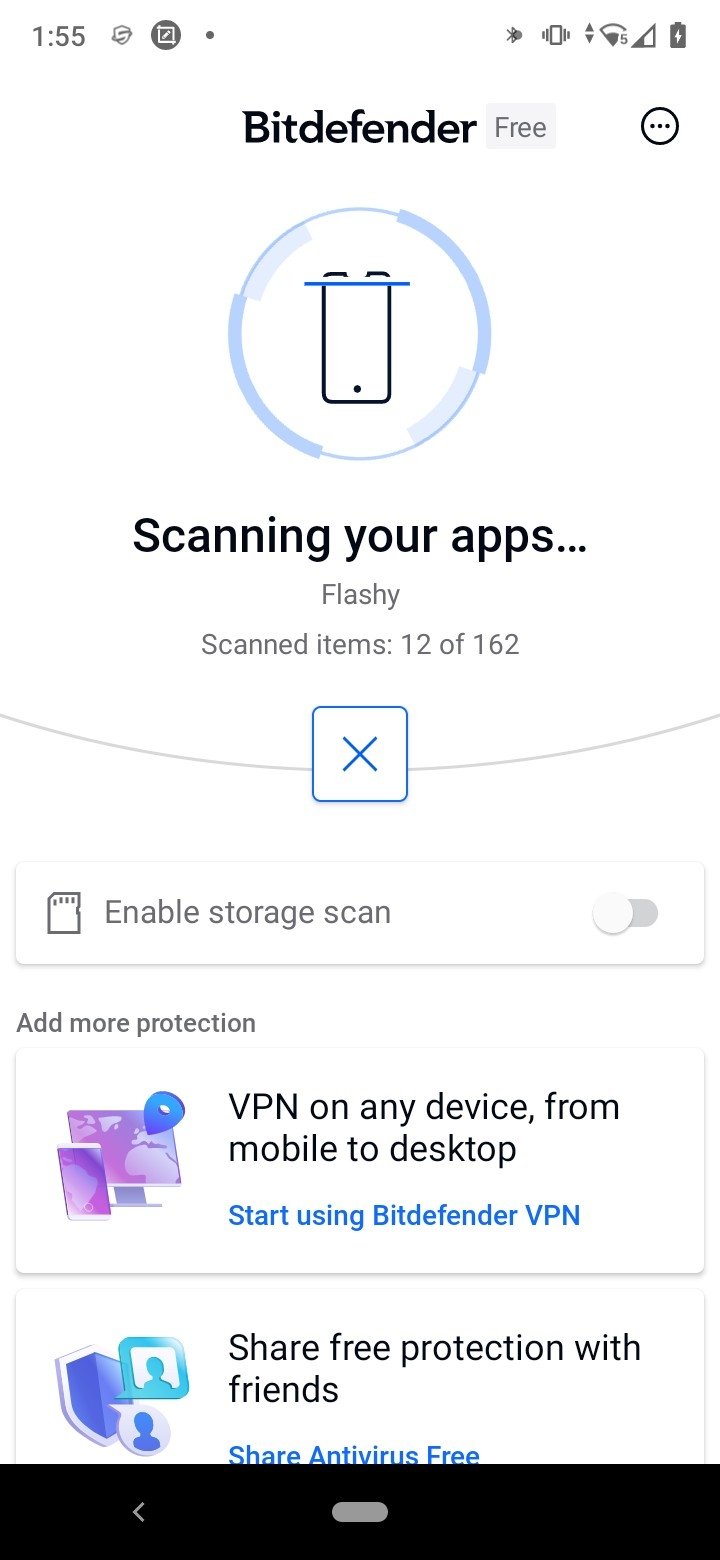720x1560 pixels.
Task: Open Share Antivirus Free link
Action: [354, 1454]
